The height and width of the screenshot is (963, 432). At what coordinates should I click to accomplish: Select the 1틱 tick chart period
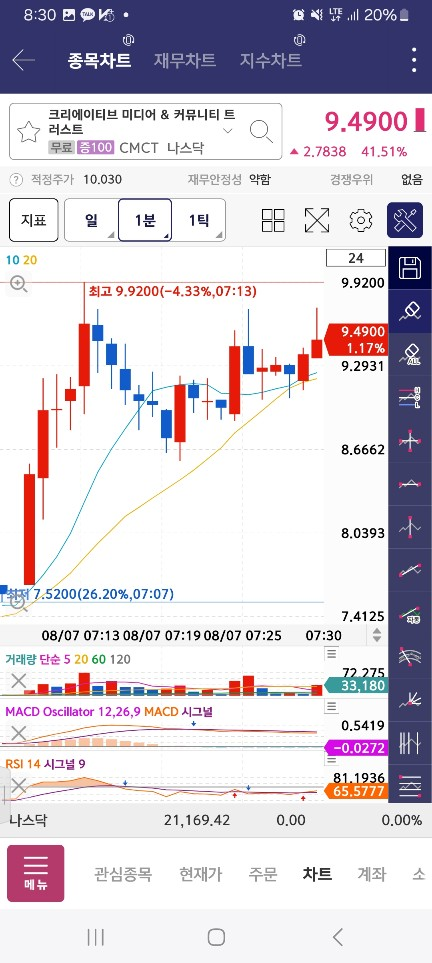tap(198, 220)
